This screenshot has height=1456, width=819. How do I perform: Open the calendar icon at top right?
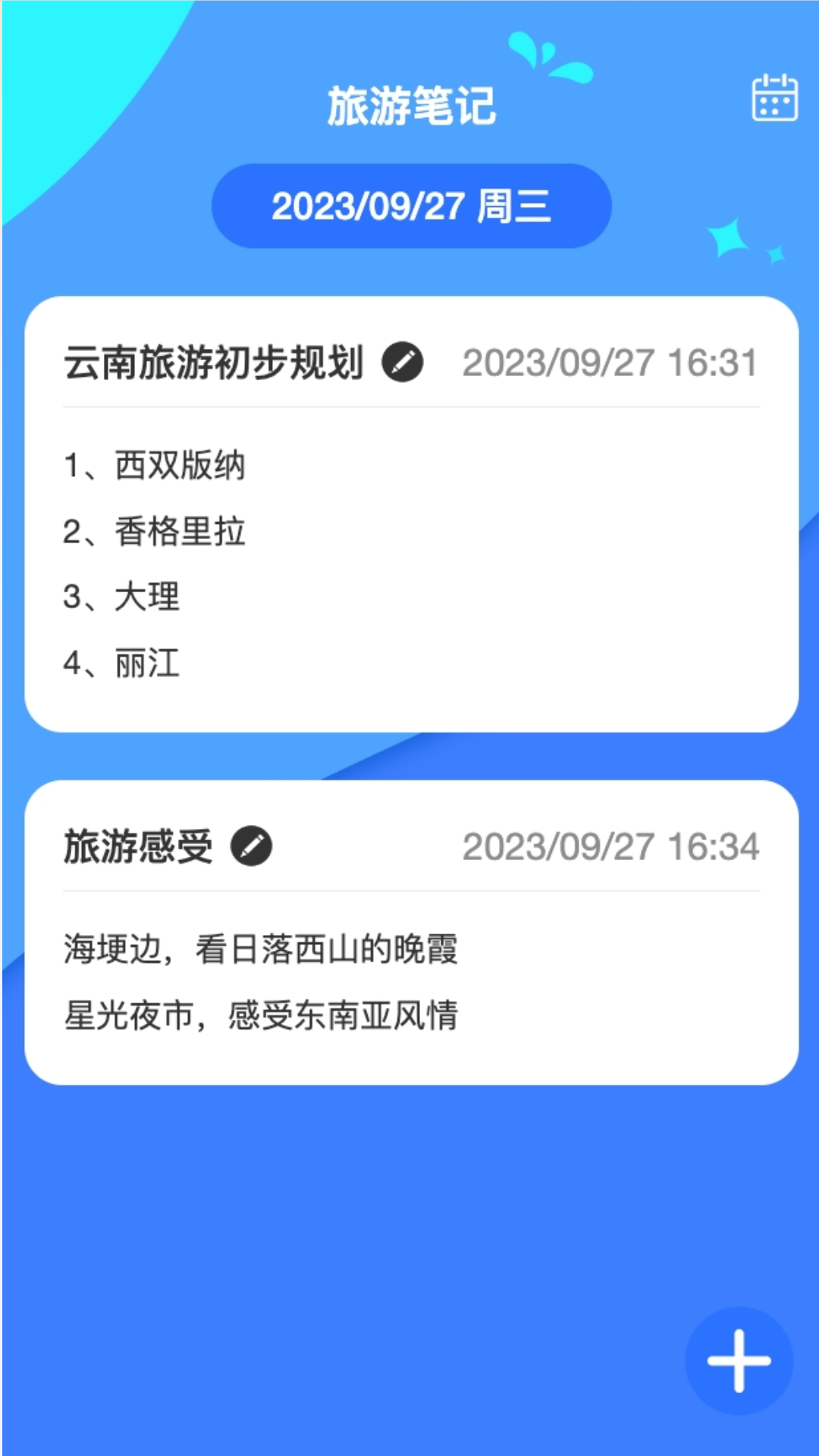pyautogui.click(x=774, y=98)
